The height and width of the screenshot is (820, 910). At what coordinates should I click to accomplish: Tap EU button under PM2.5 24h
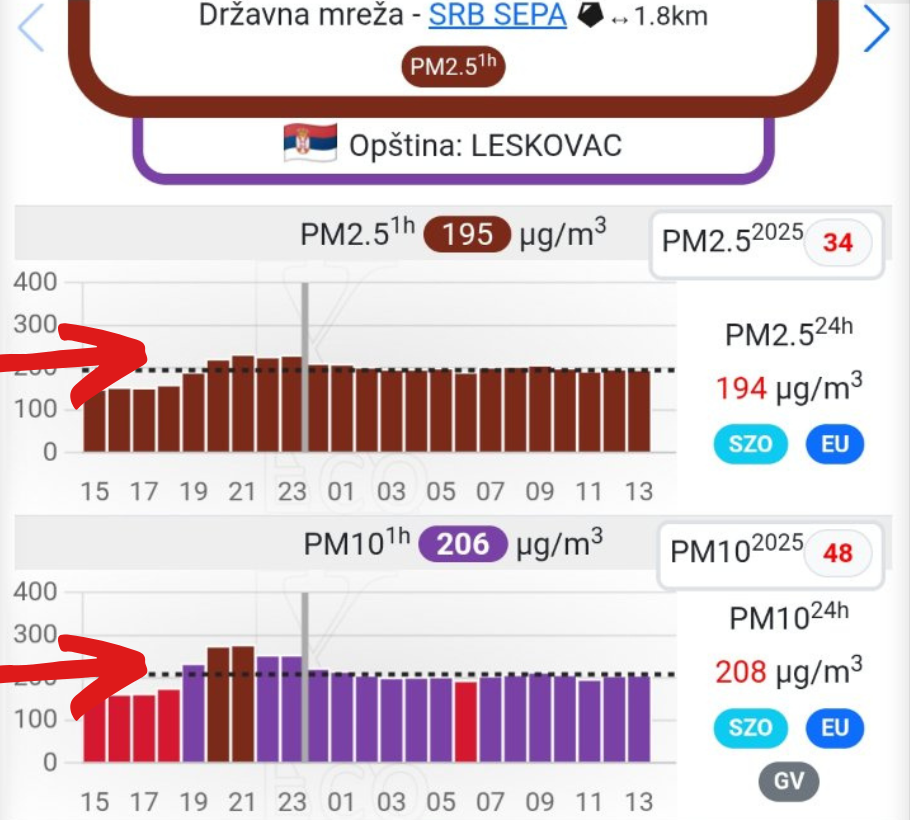click(834, 444)
